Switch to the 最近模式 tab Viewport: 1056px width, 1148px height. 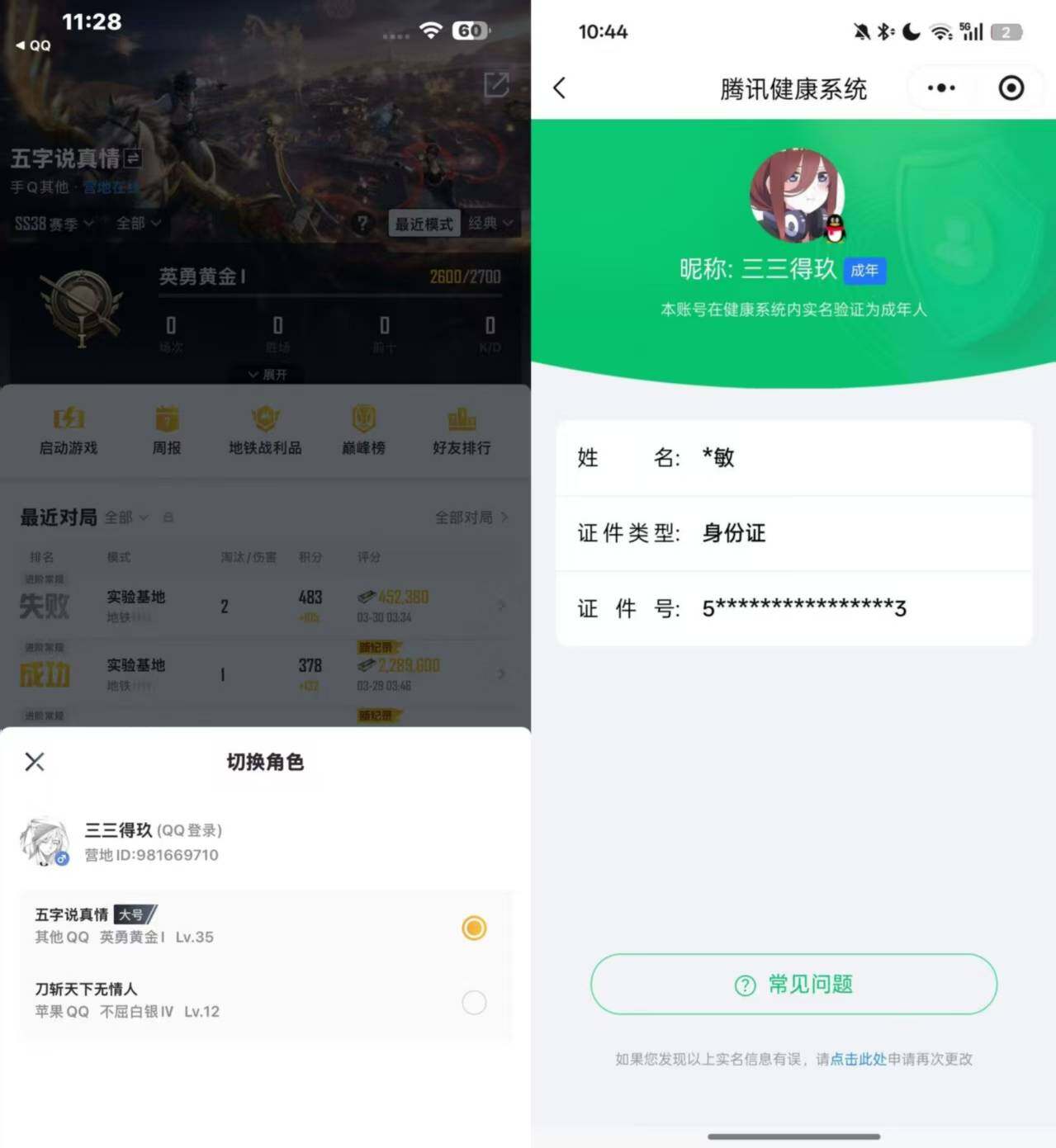[424, 223]
